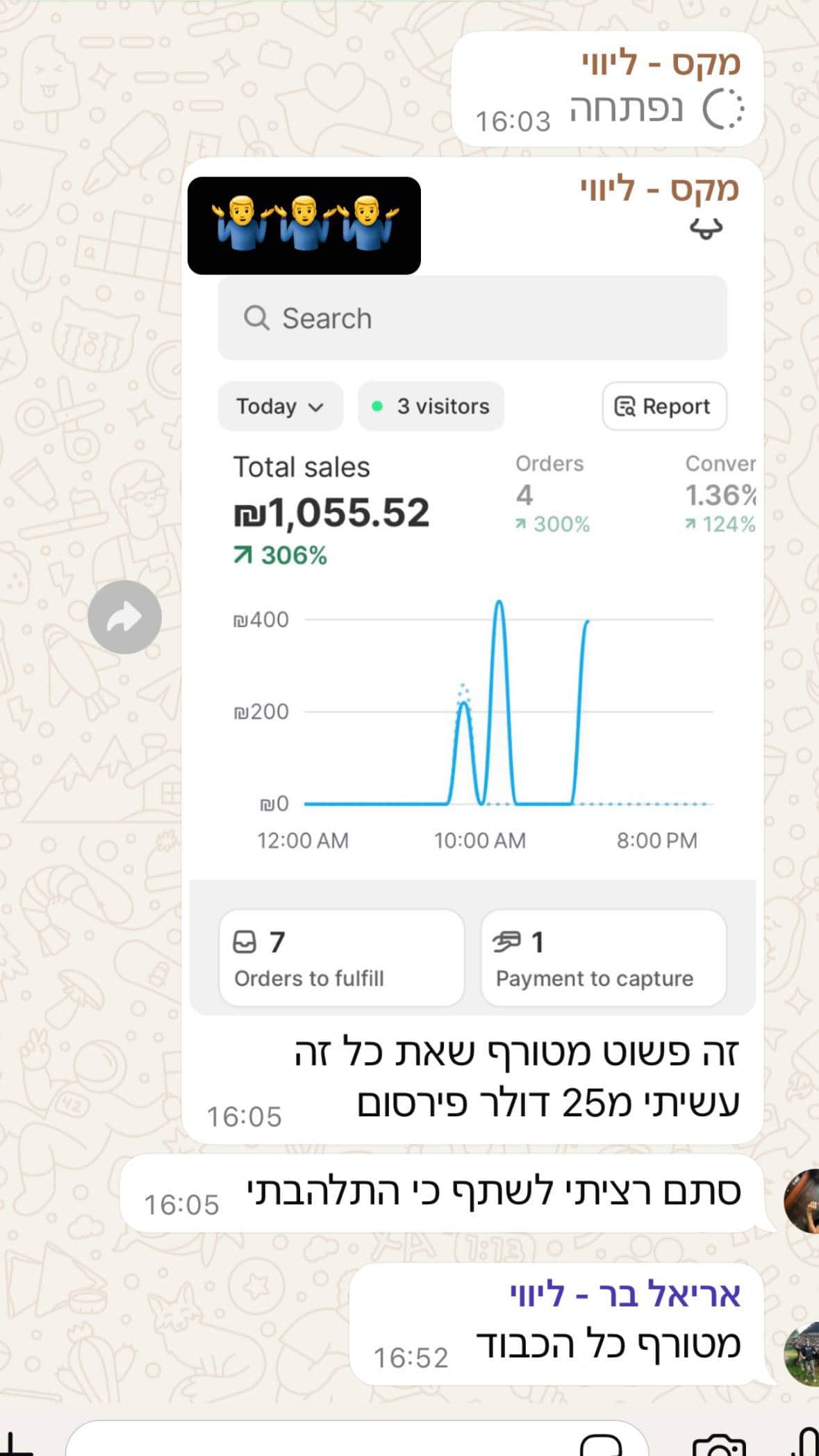
Task: Open the sticker picker in the input
Action: [602, 1445]
